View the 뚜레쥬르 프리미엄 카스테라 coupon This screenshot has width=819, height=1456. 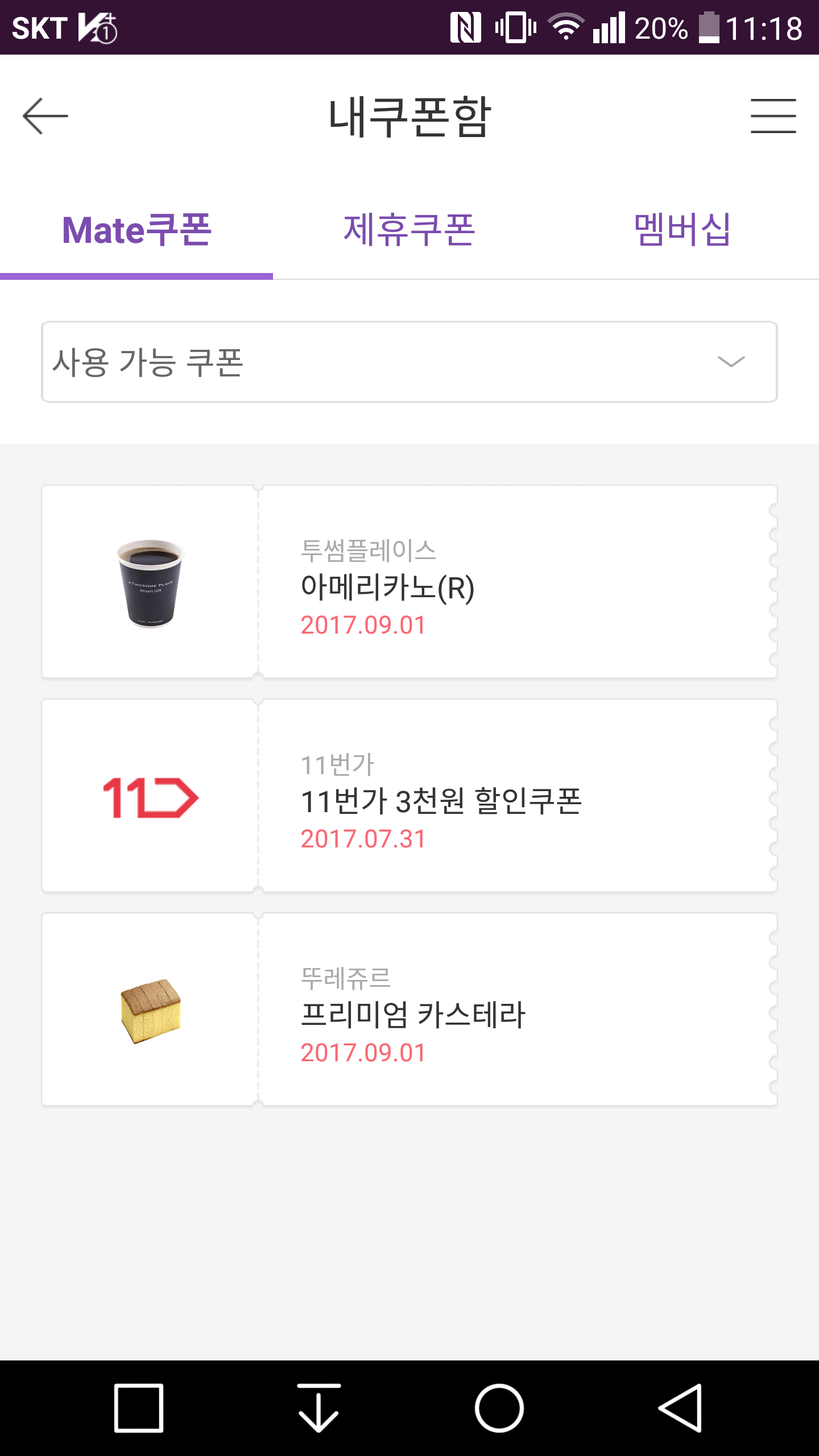[409, 1009]
